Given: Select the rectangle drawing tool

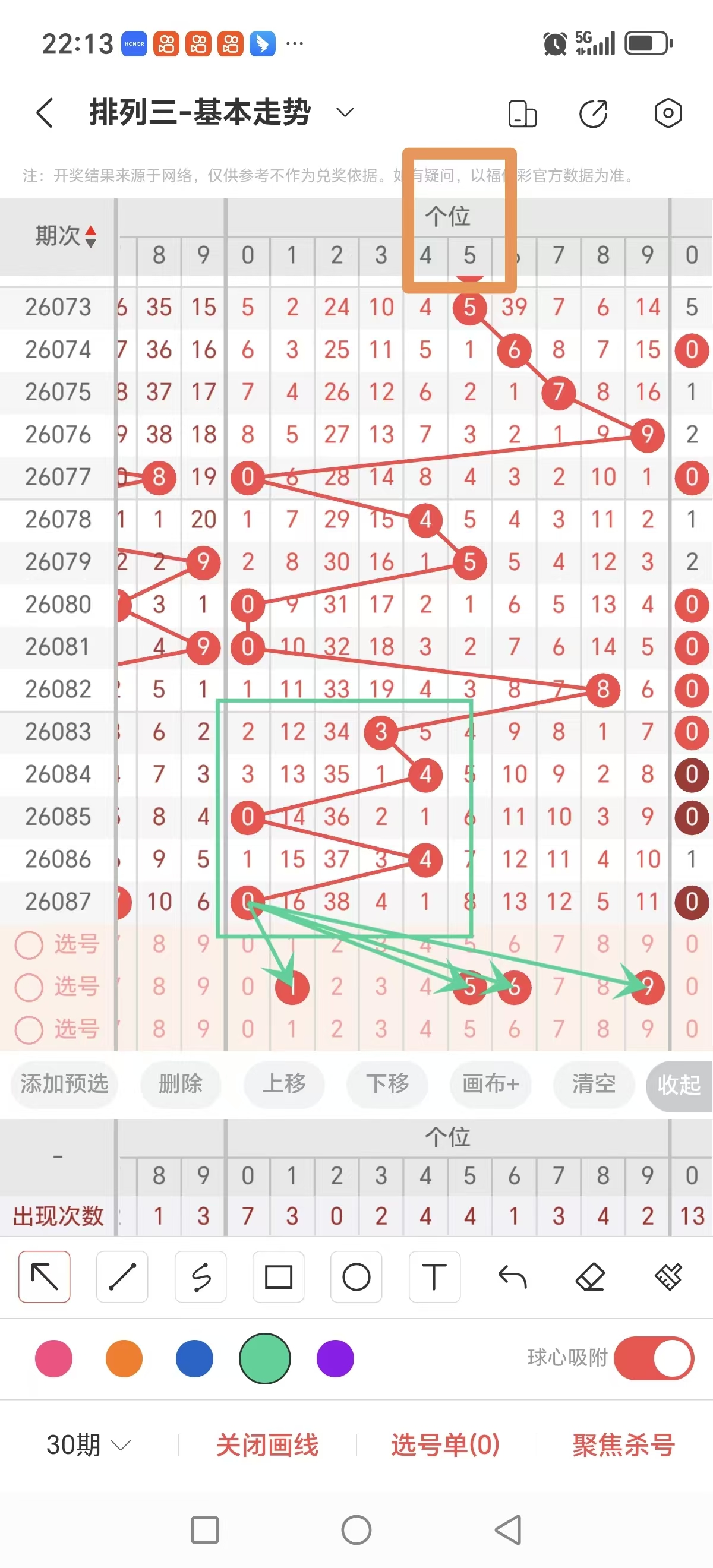Looking at the screenshot, I should coord(278,1277).
